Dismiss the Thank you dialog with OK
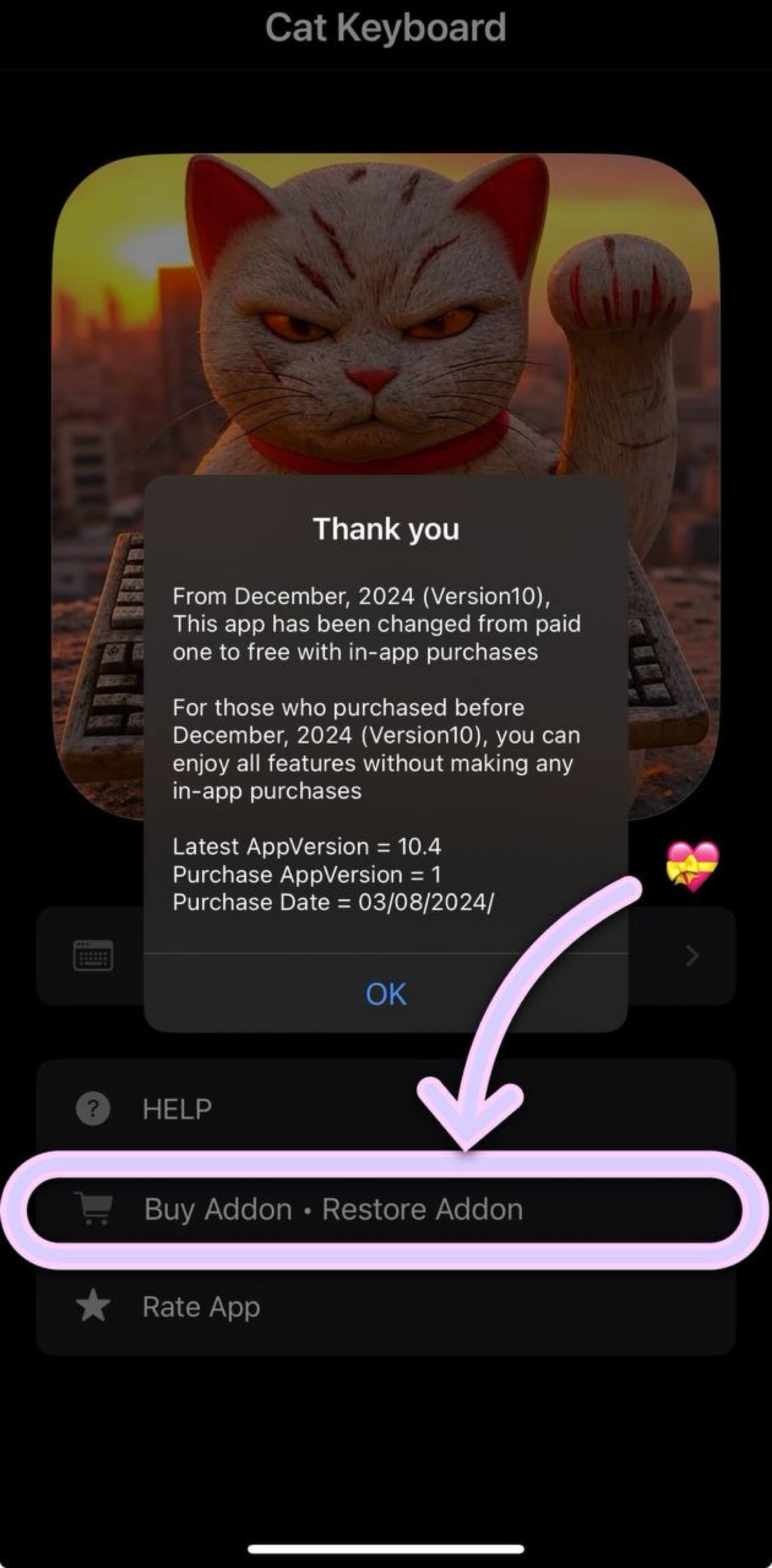 pos(386,993)
